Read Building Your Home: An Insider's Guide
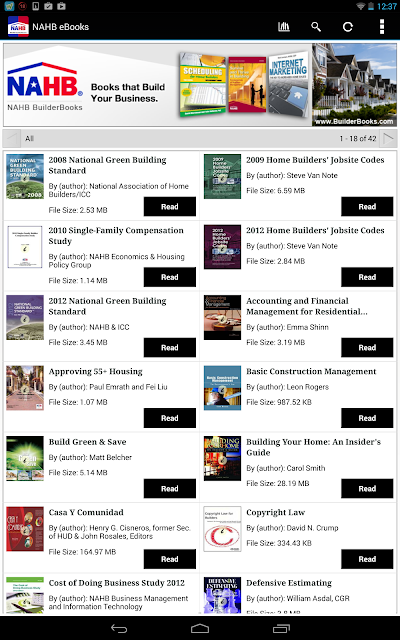This screenshot has height=640, width=400. [x=367, y=489]
